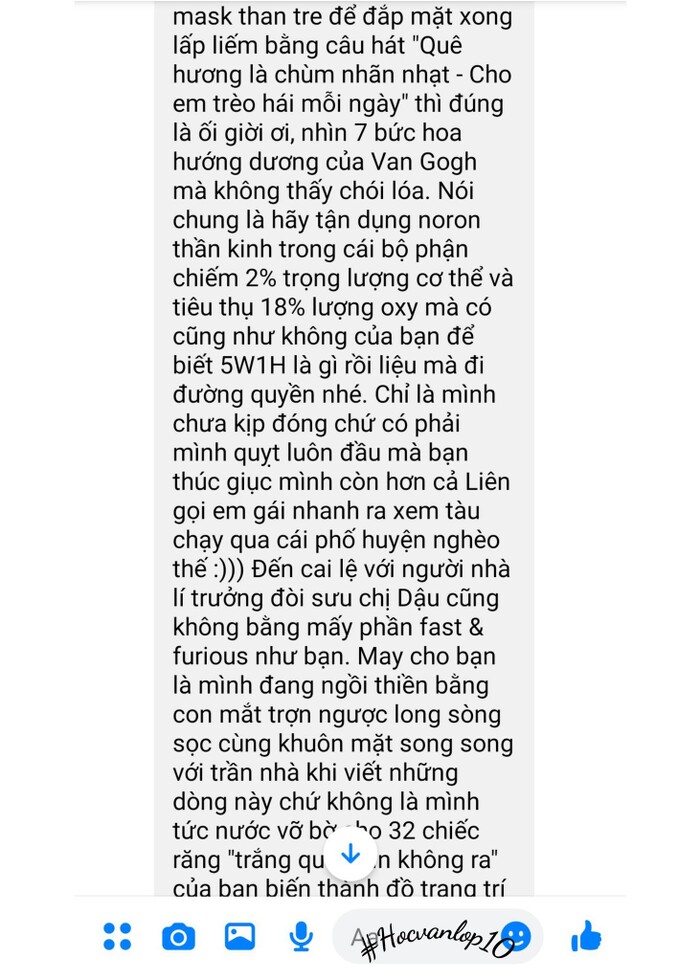The image size is (700, 980).
Task: Focus the Aa message text field
Action: coord(420,937)
